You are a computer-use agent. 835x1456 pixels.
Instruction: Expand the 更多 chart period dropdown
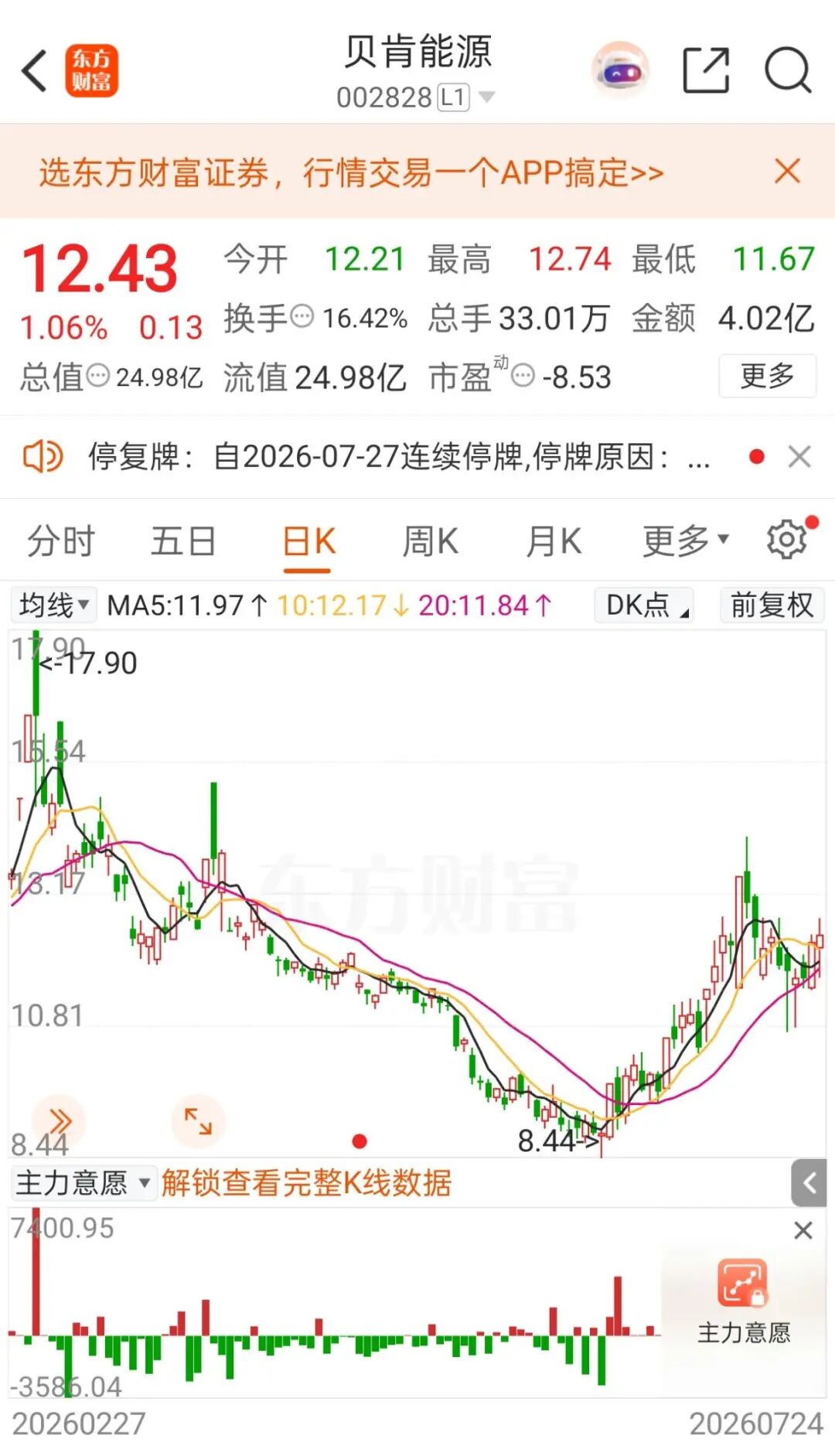[686, 540]
